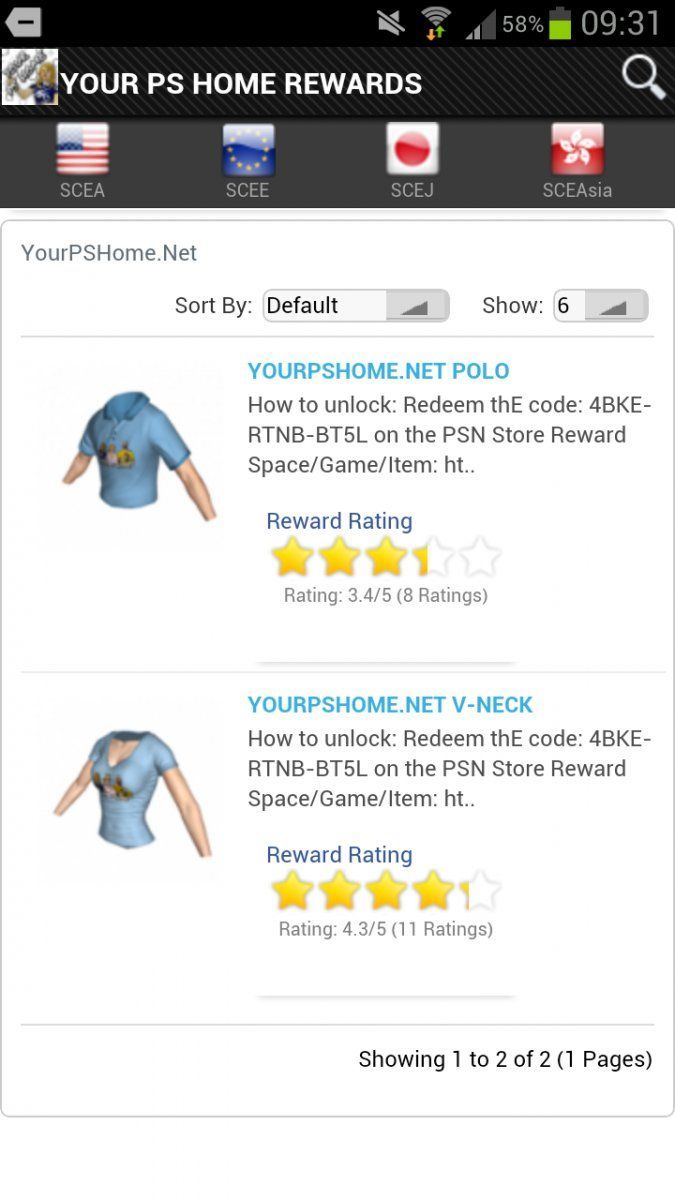Select the SCEJ region tab
Image resolution: width=675 pixels, height=1200 pixels.
(412, 162)
